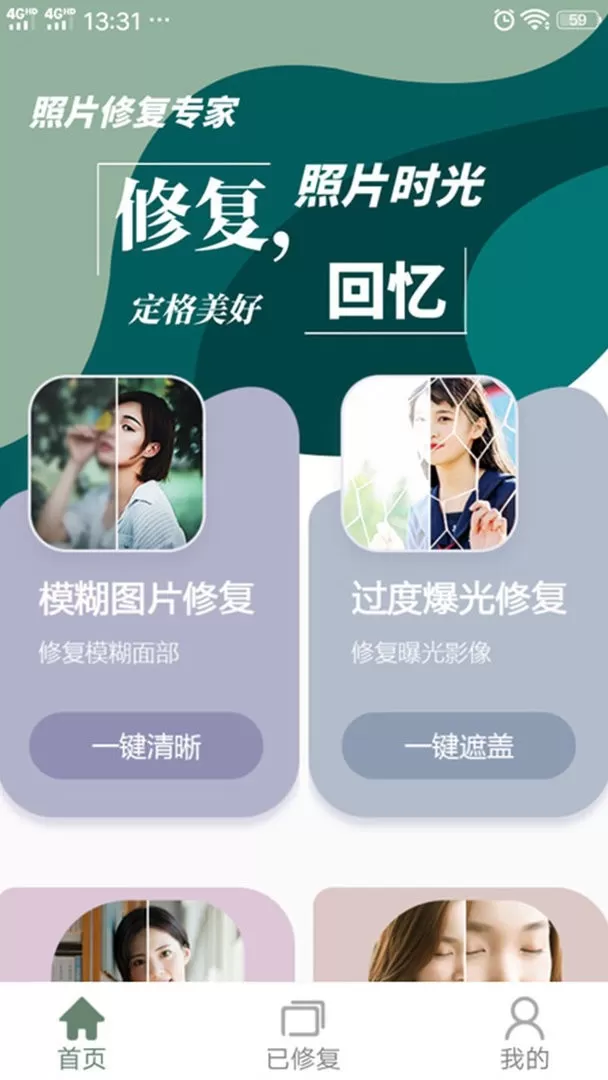The height and width of the screenshot is (1080, 608).
Task: Go to the 我的 tab
Action: pyautogui.click(x=524, y=1034)
